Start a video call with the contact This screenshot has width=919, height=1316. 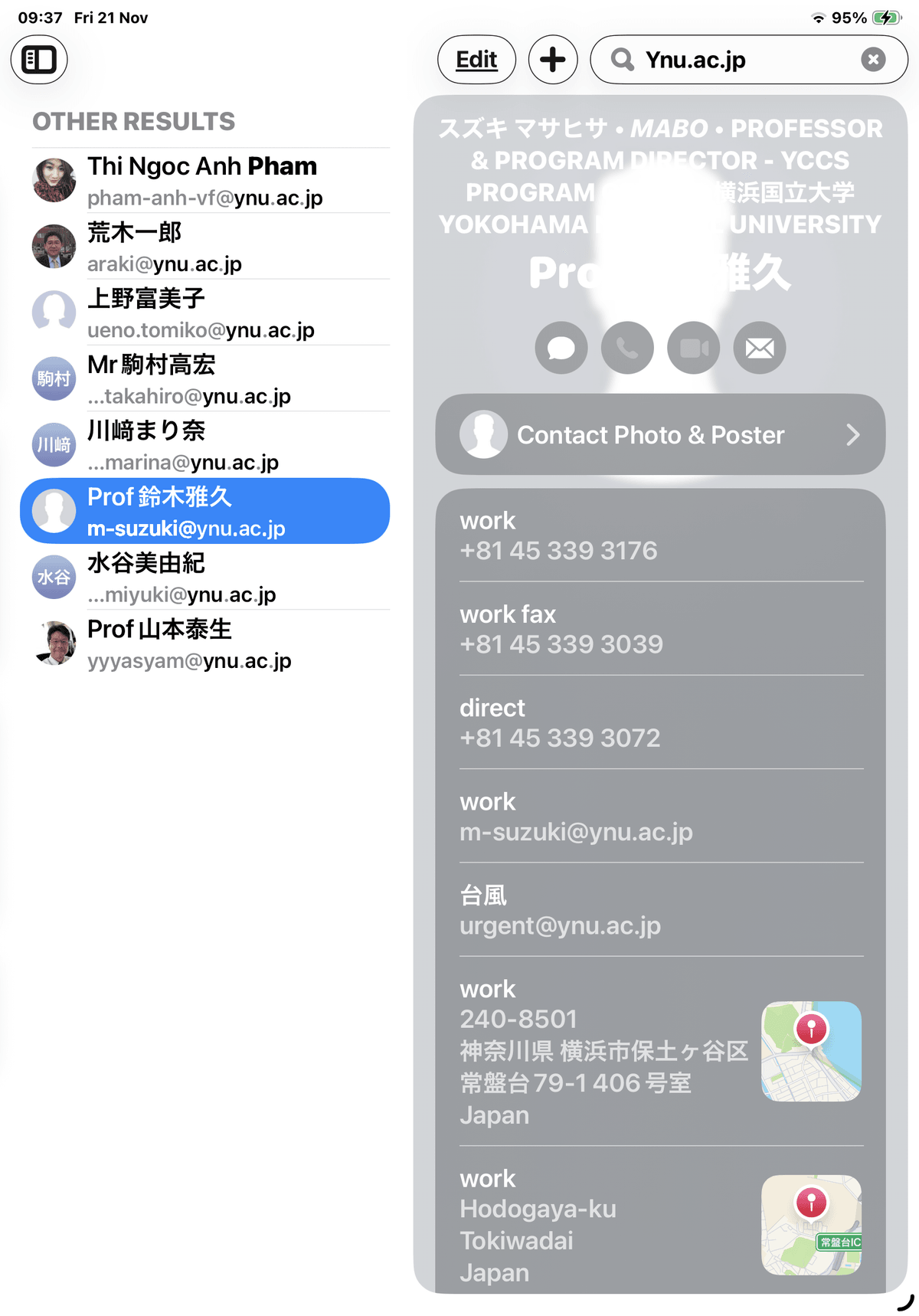click(x=694, y=348)
